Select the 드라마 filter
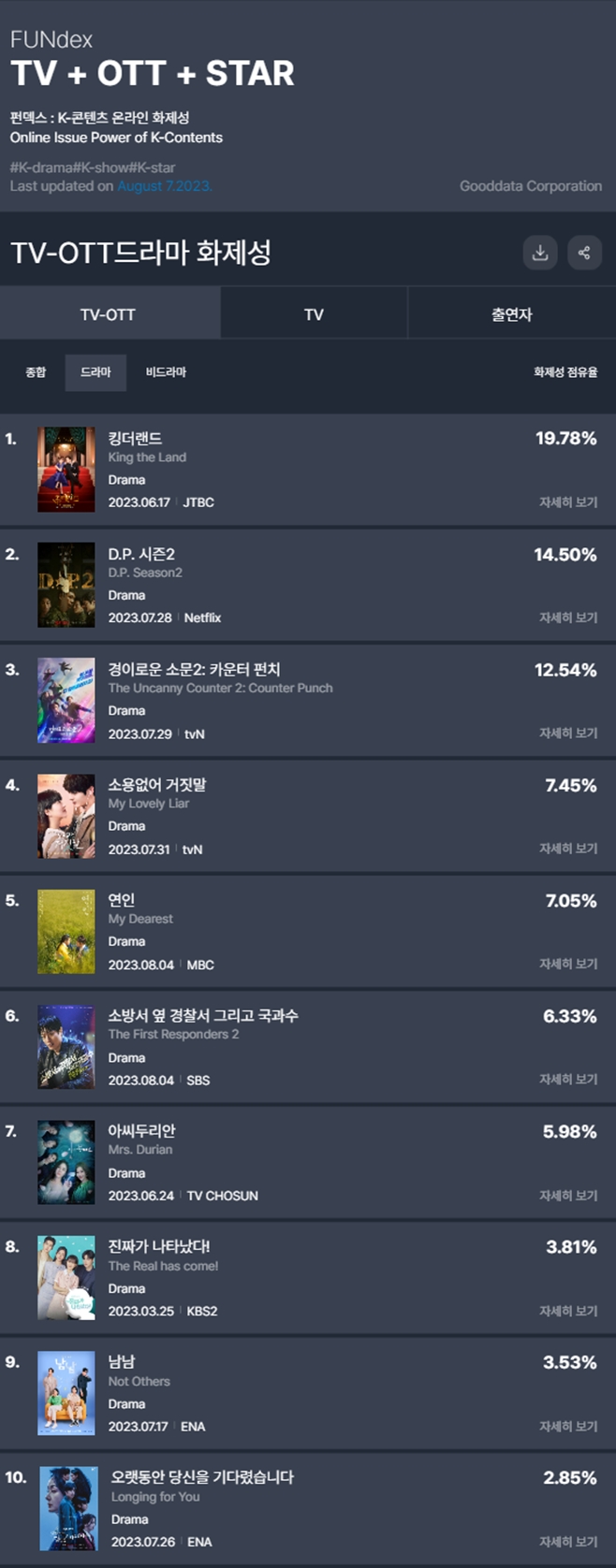The image size is (616, 1568). pos(95,372)
